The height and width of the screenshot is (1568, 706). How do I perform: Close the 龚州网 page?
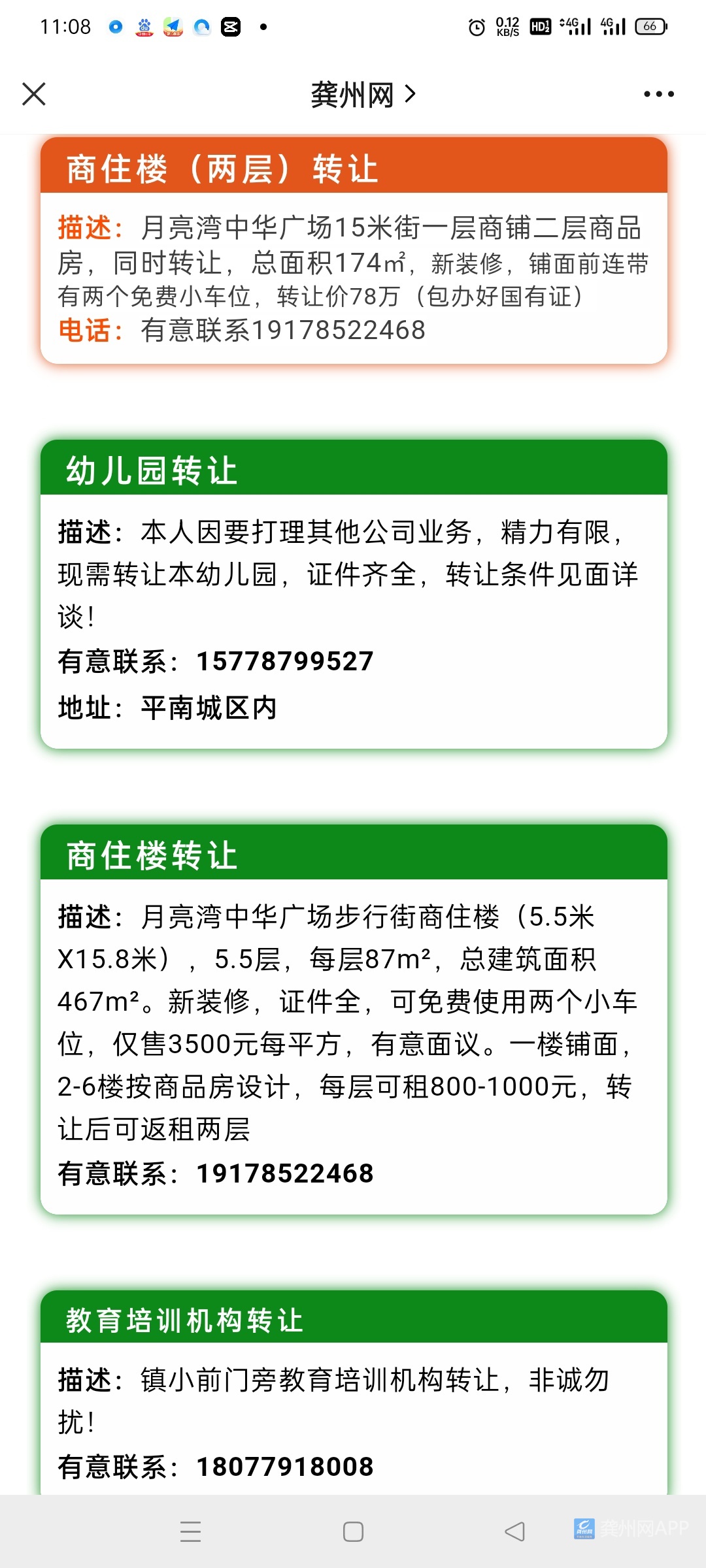pyautogui.click(x=34, y=94)
